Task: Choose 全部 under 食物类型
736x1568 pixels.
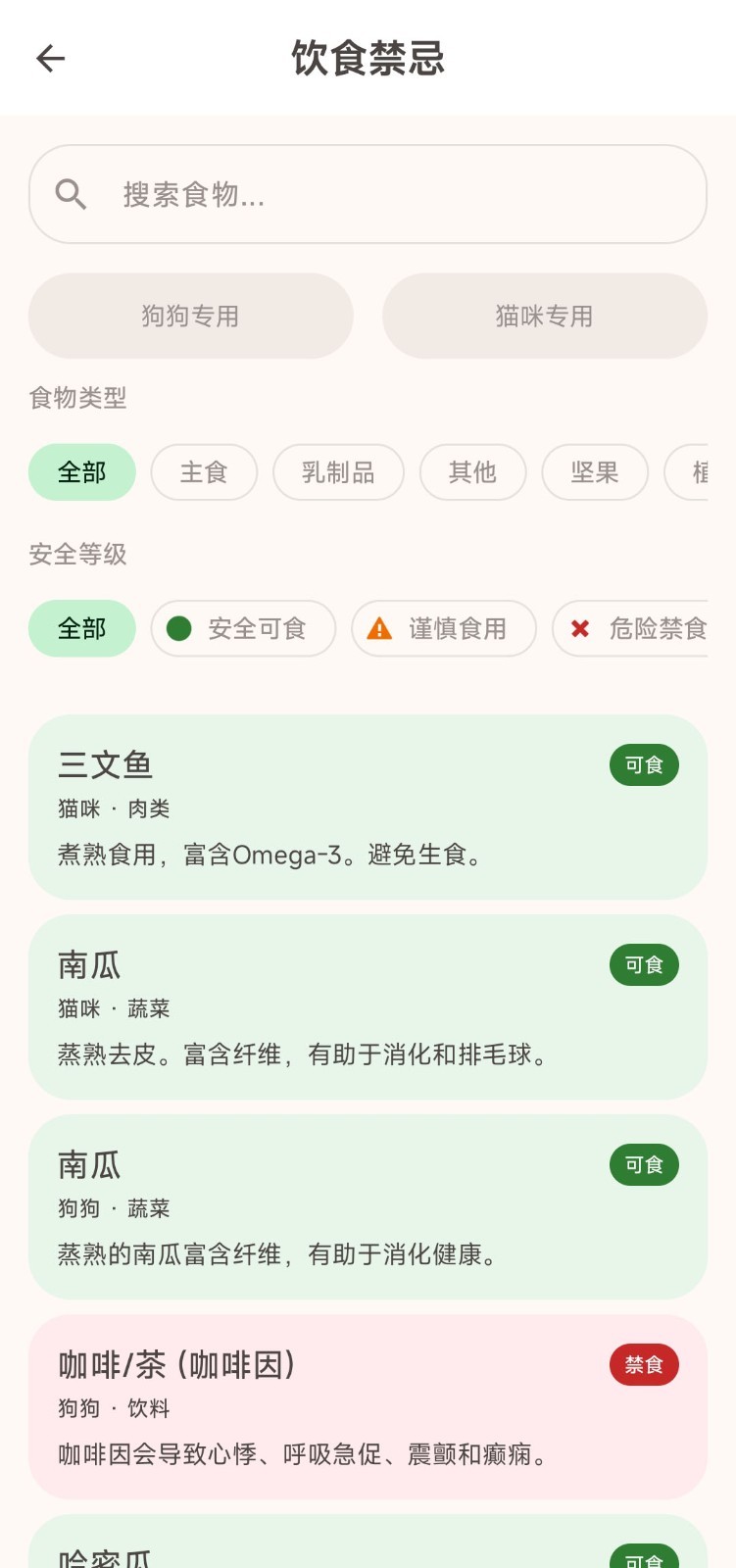Action: click(82, 472)
